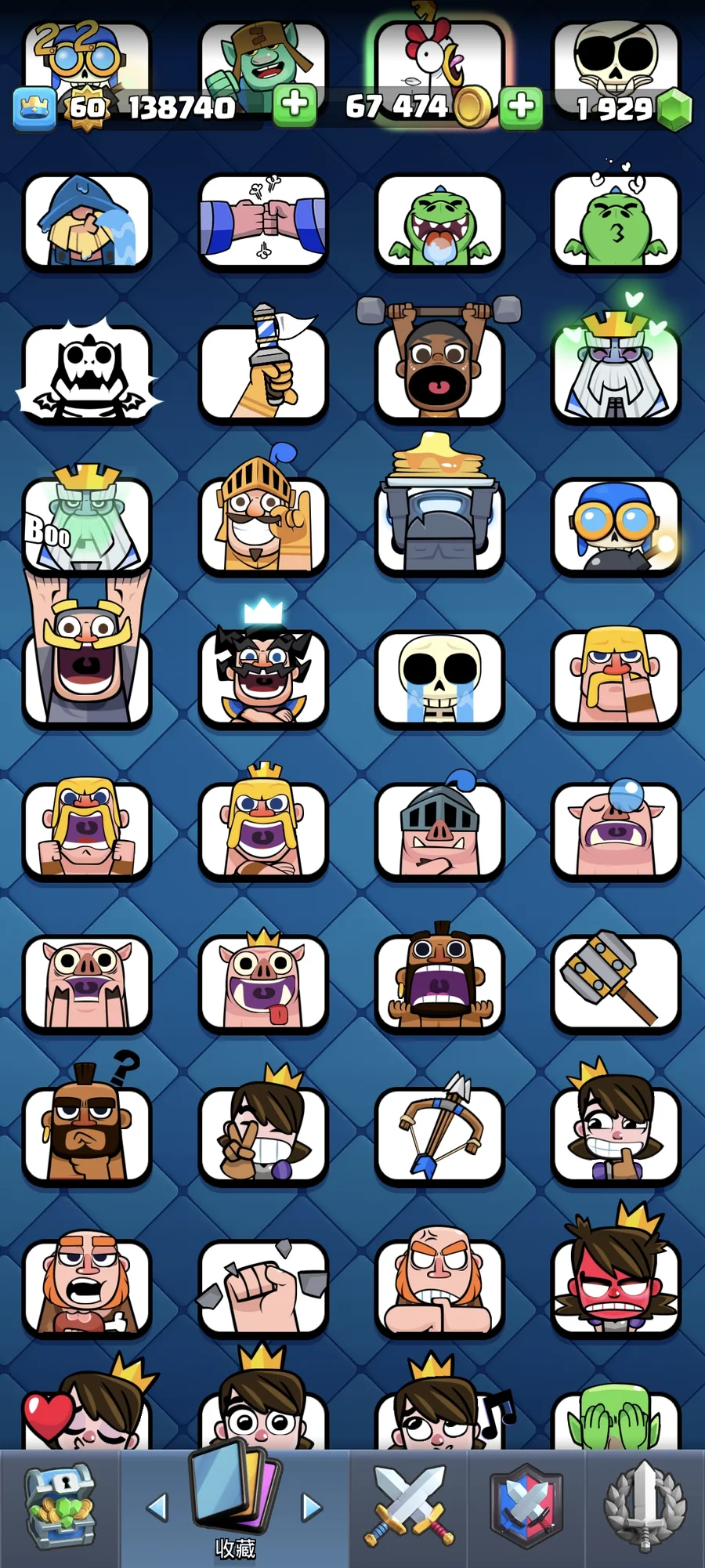This screenshot has width=705, height=1568.
Task: Switch to the battle crossed swords tab
Action: tap(408, 1508)
